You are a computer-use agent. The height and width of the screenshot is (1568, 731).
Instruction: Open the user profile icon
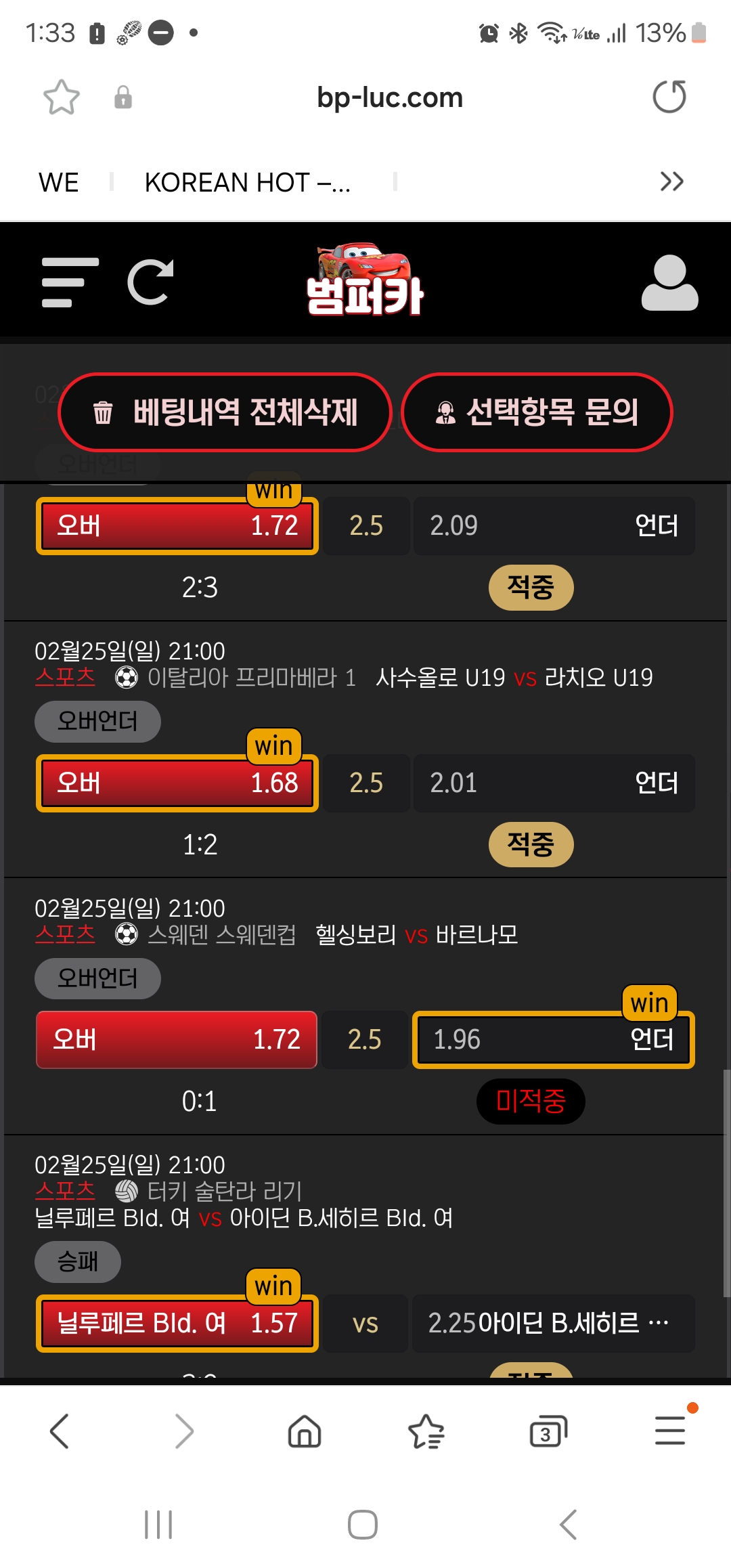tap(669, 284)
